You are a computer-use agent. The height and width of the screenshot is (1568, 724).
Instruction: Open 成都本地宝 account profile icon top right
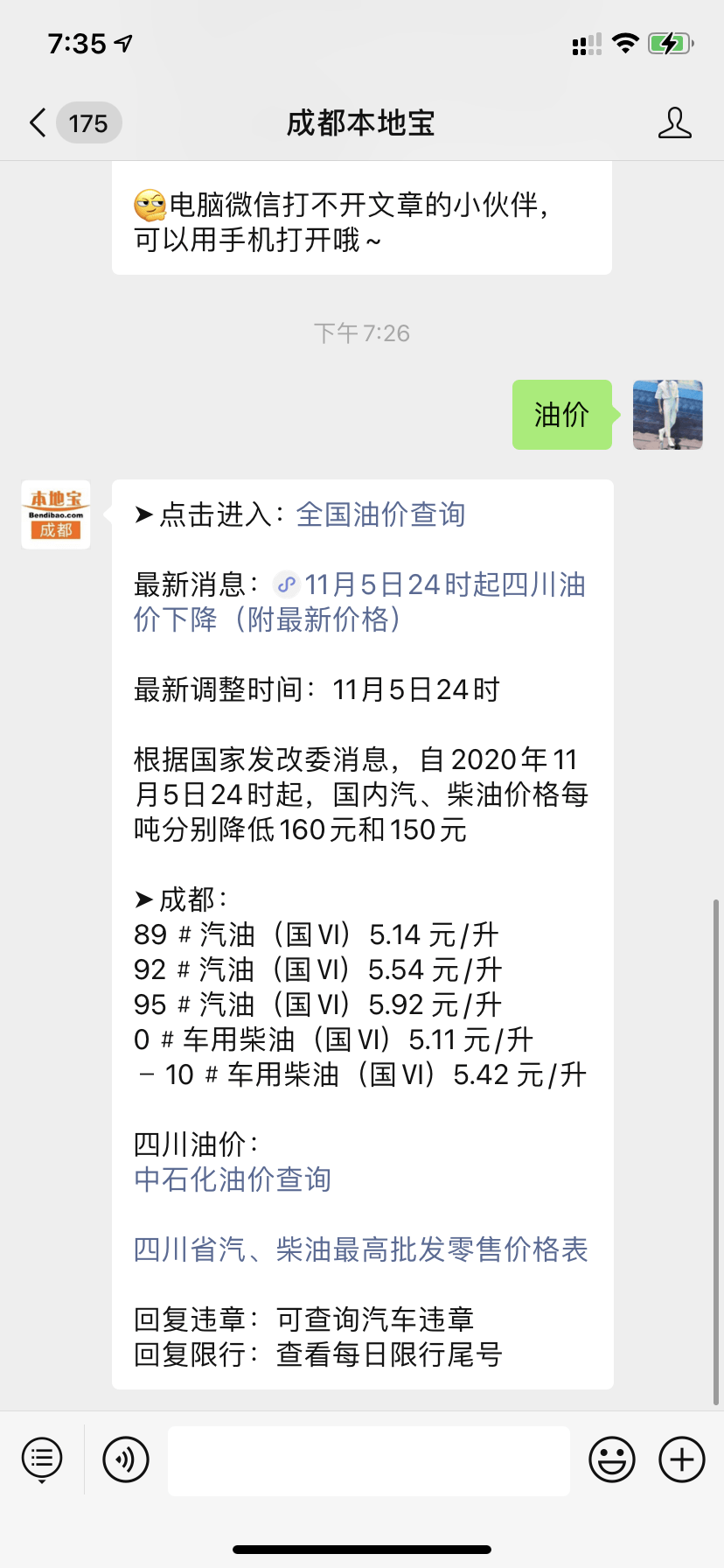674,123
